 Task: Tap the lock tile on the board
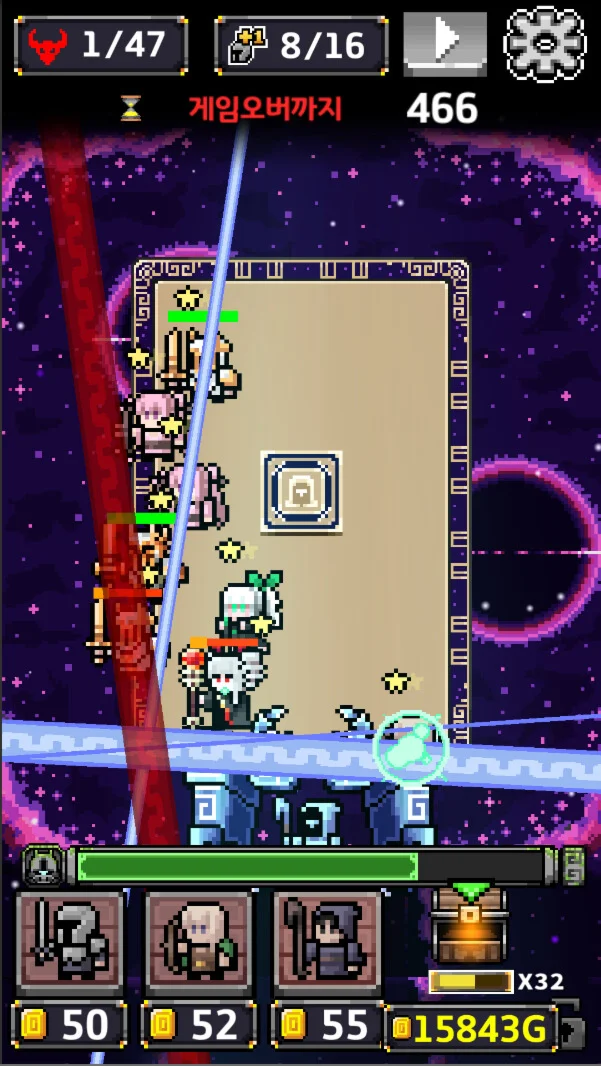click(x=301, y=491)
